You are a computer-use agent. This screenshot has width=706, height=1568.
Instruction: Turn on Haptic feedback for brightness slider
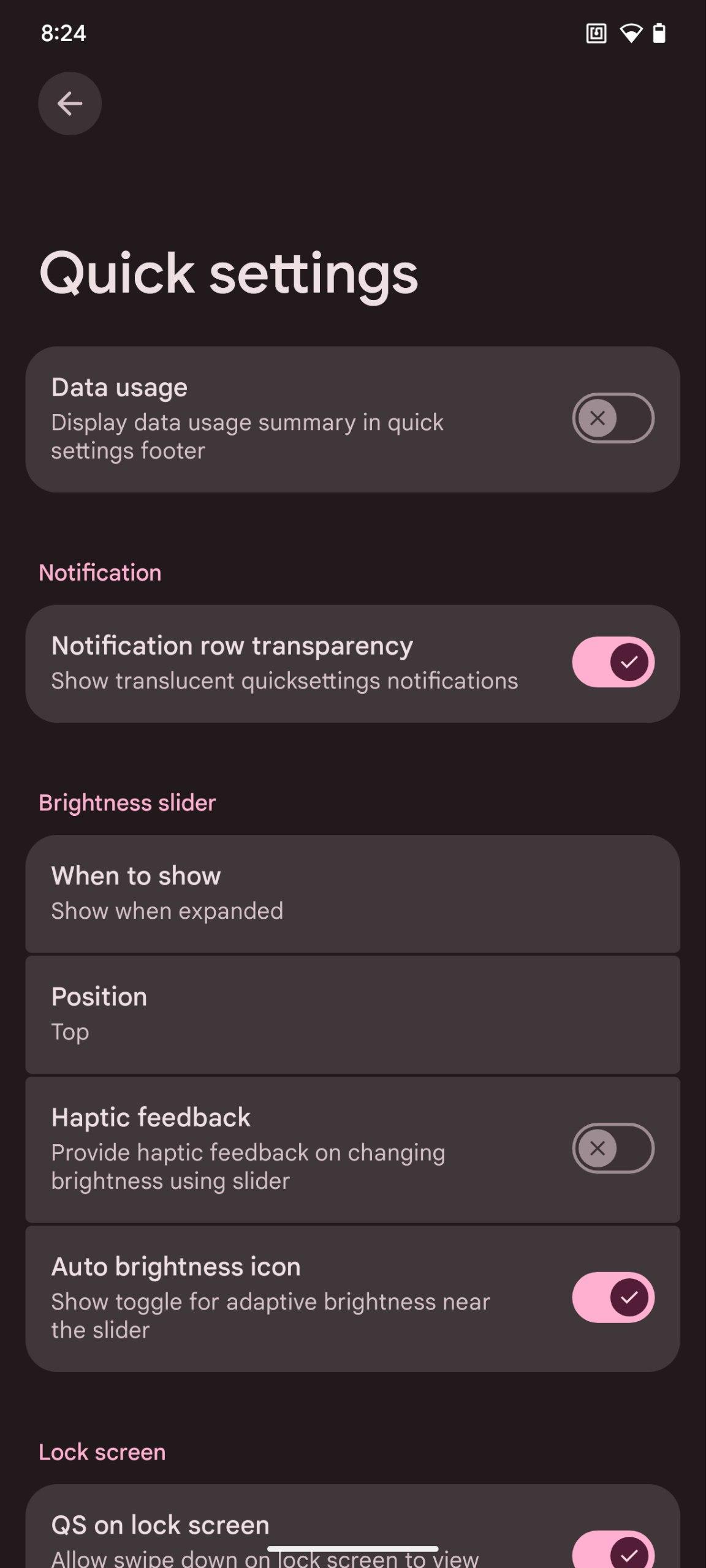[613, 1148]
